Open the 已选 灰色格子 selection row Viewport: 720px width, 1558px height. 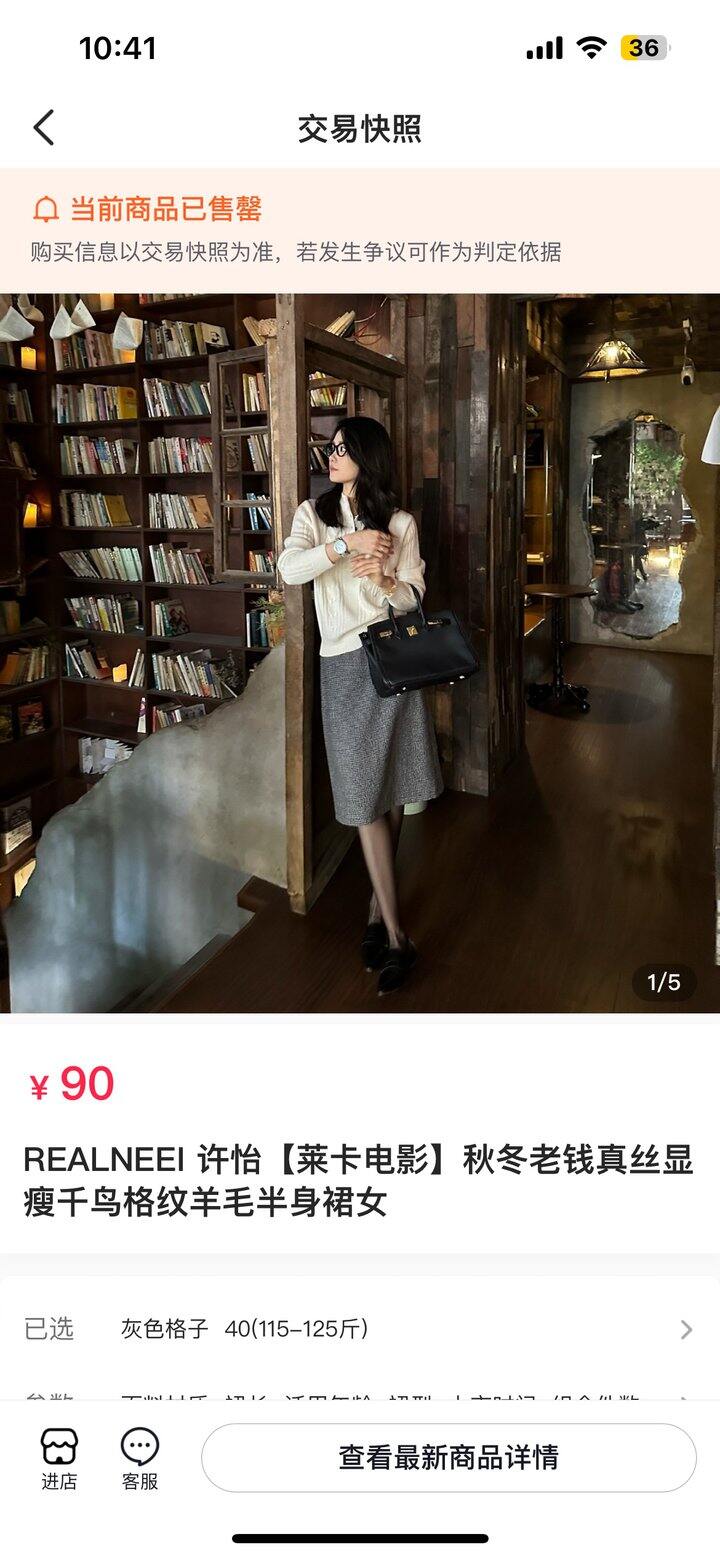(360, 1329)
